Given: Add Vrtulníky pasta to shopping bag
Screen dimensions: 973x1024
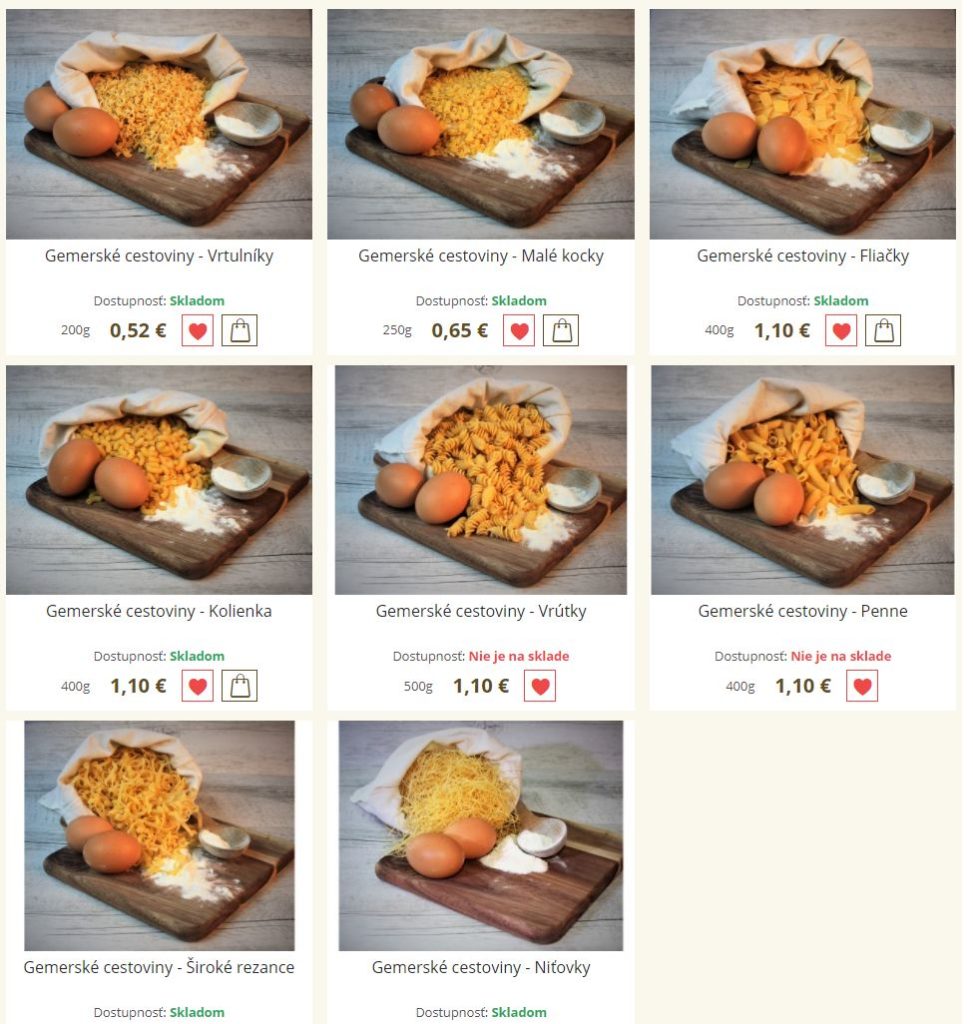Looking at the screenshot, I should [240, 331].
